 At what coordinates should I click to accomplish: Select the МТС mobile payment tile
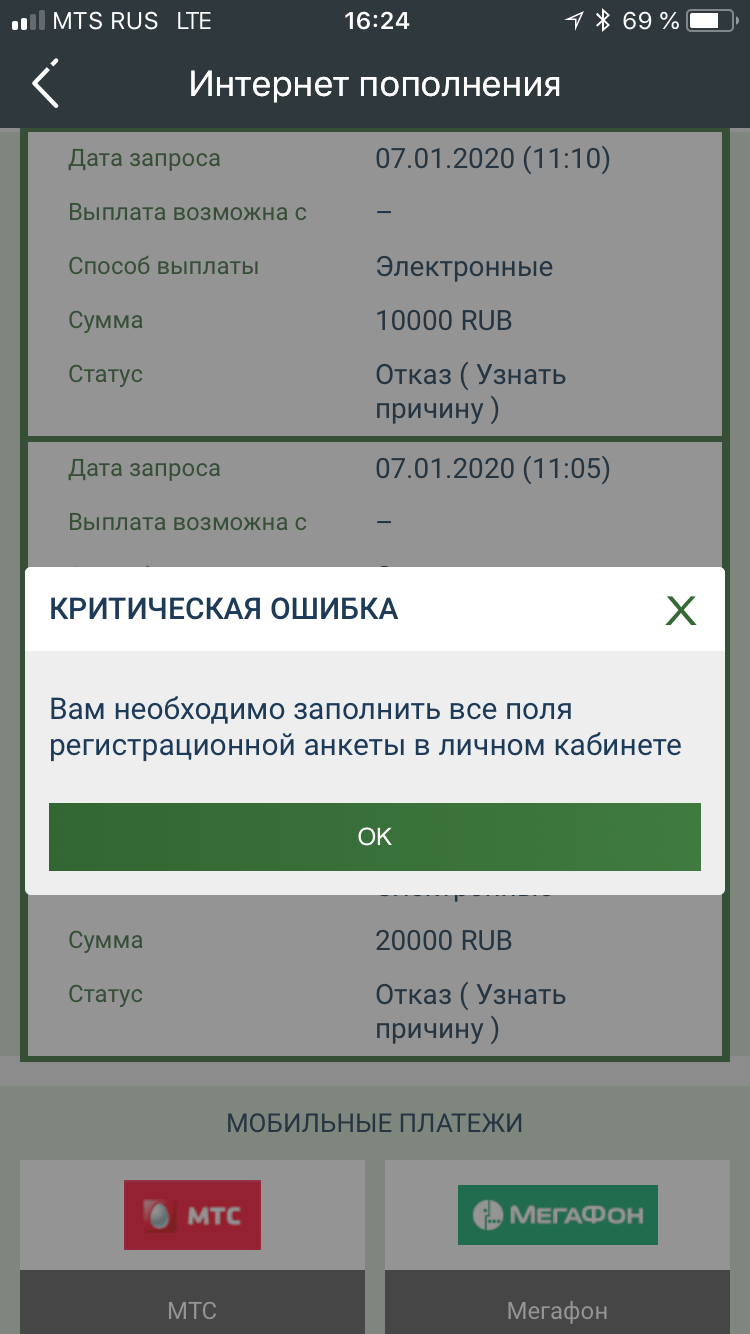192,1246
